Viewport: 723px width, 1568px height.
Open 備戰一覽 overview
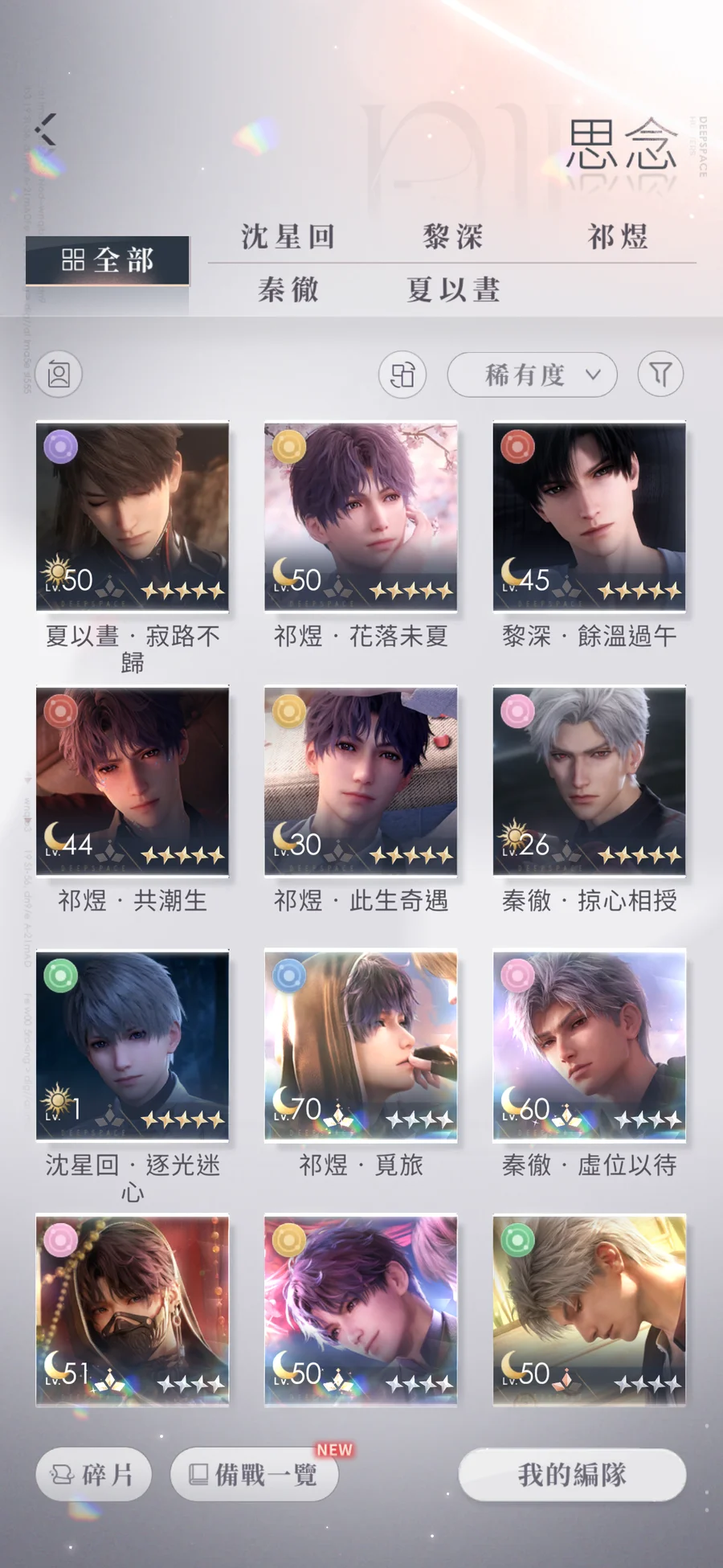(x=255, y=1474)
